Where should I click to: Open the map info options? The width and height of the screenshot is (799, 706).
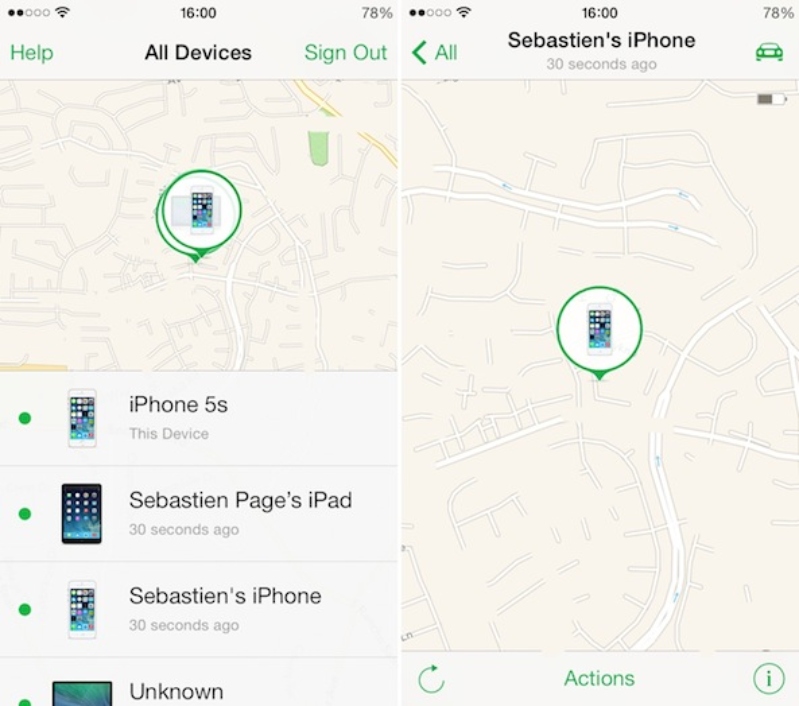coord(768,679)
